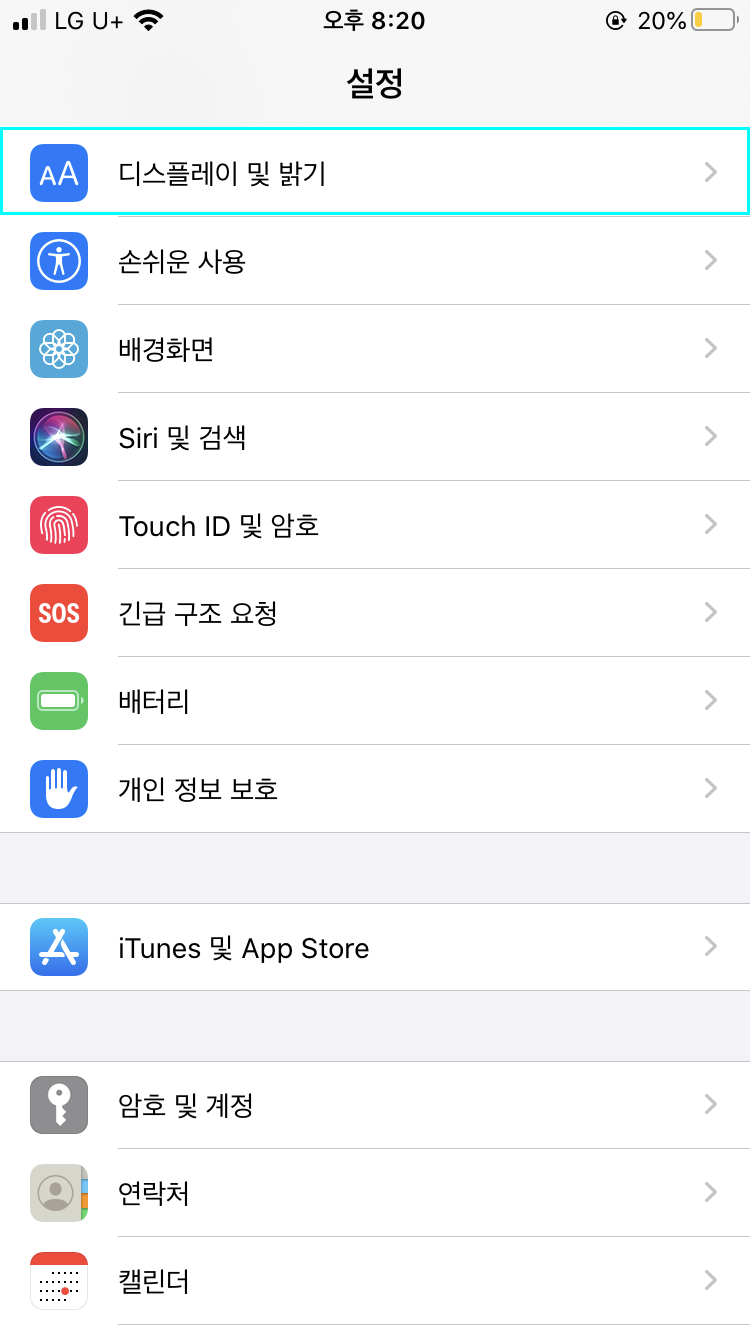Expand the 배터리 row chevron
Viewport: 750px width, 1334px height.
[710, 701]
